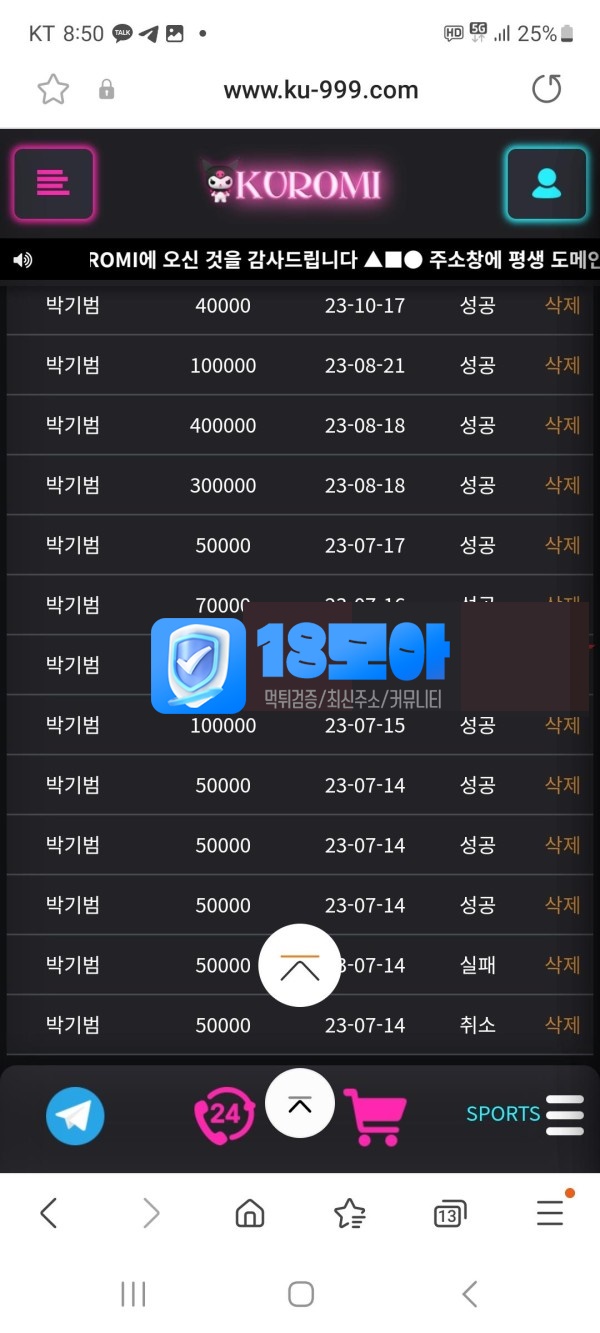The height and width of the screenshot is (1333, 600).
Task: Open the pink hamburger menu
Action: point(53,184)
